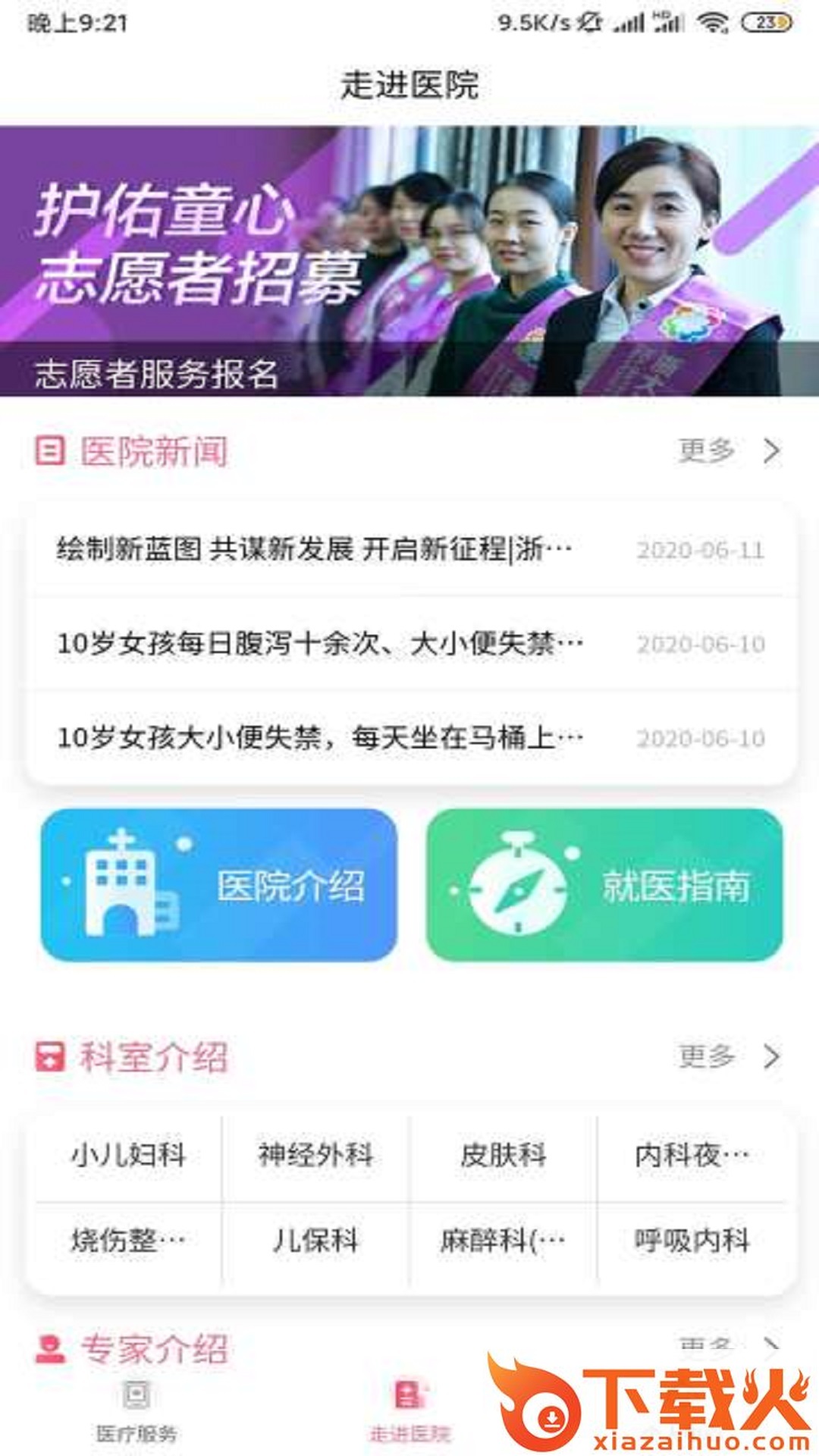Switch to the 走进医院 tab
819x1456 pixels.
point(409,1410)
